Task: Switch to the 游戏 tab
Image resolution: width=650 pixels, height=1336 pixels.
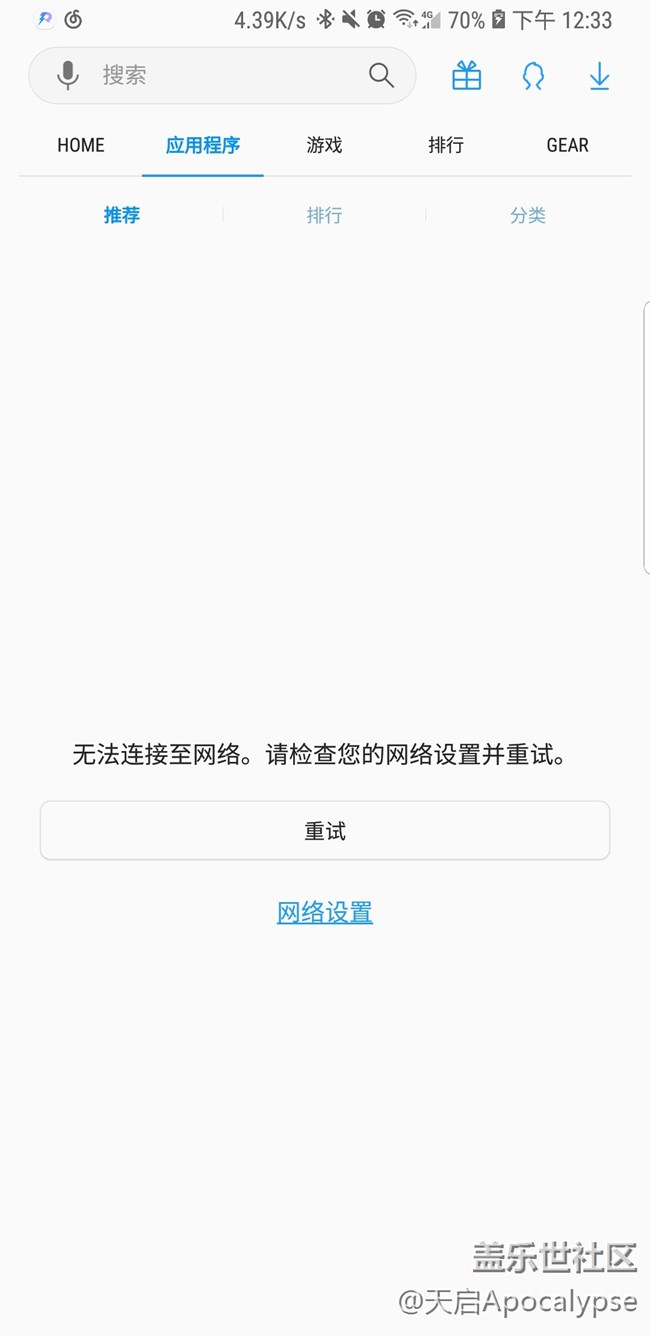Action: [x=324, y=145]
